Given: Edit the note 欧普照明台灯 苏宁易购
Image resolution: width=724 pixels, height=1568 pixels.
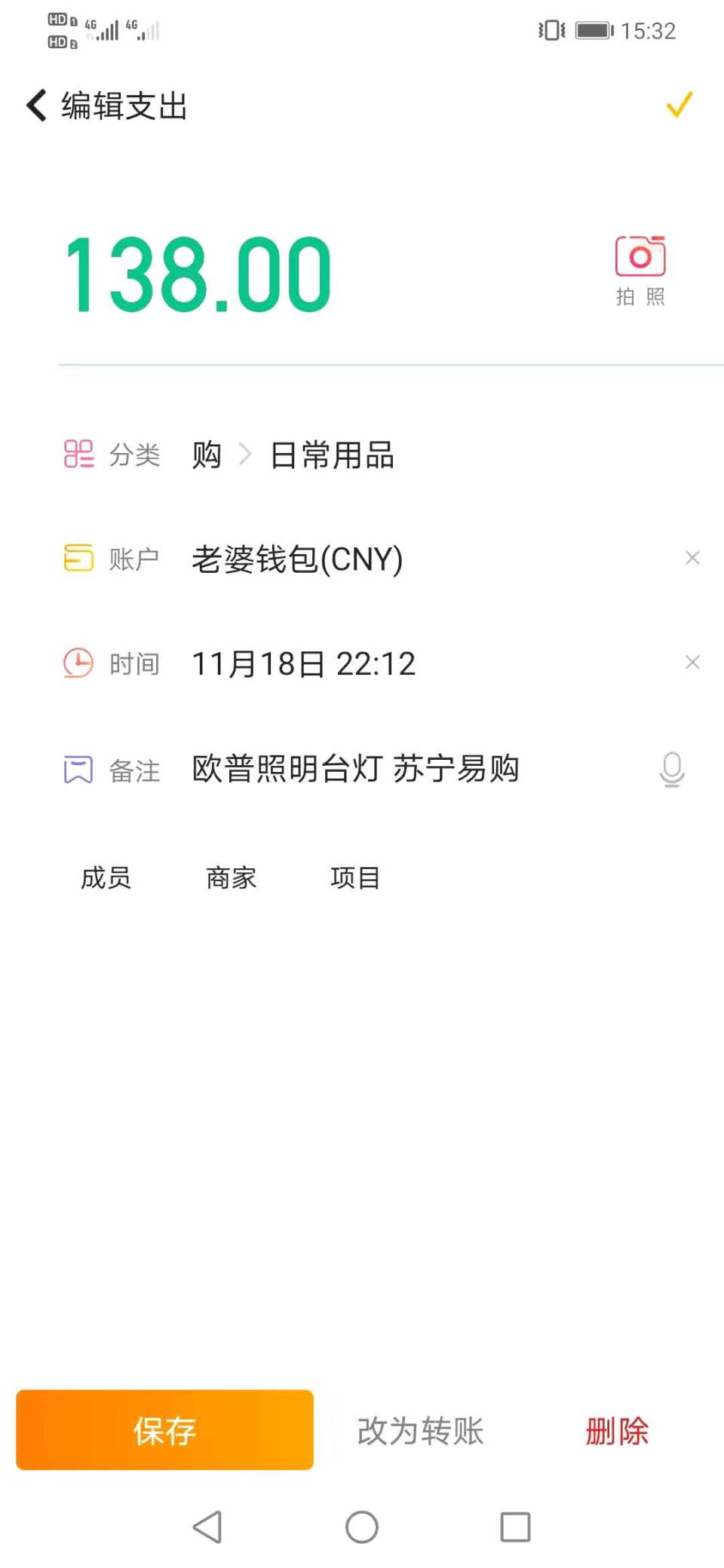Looking at the screenshot, I should [355, 767].
